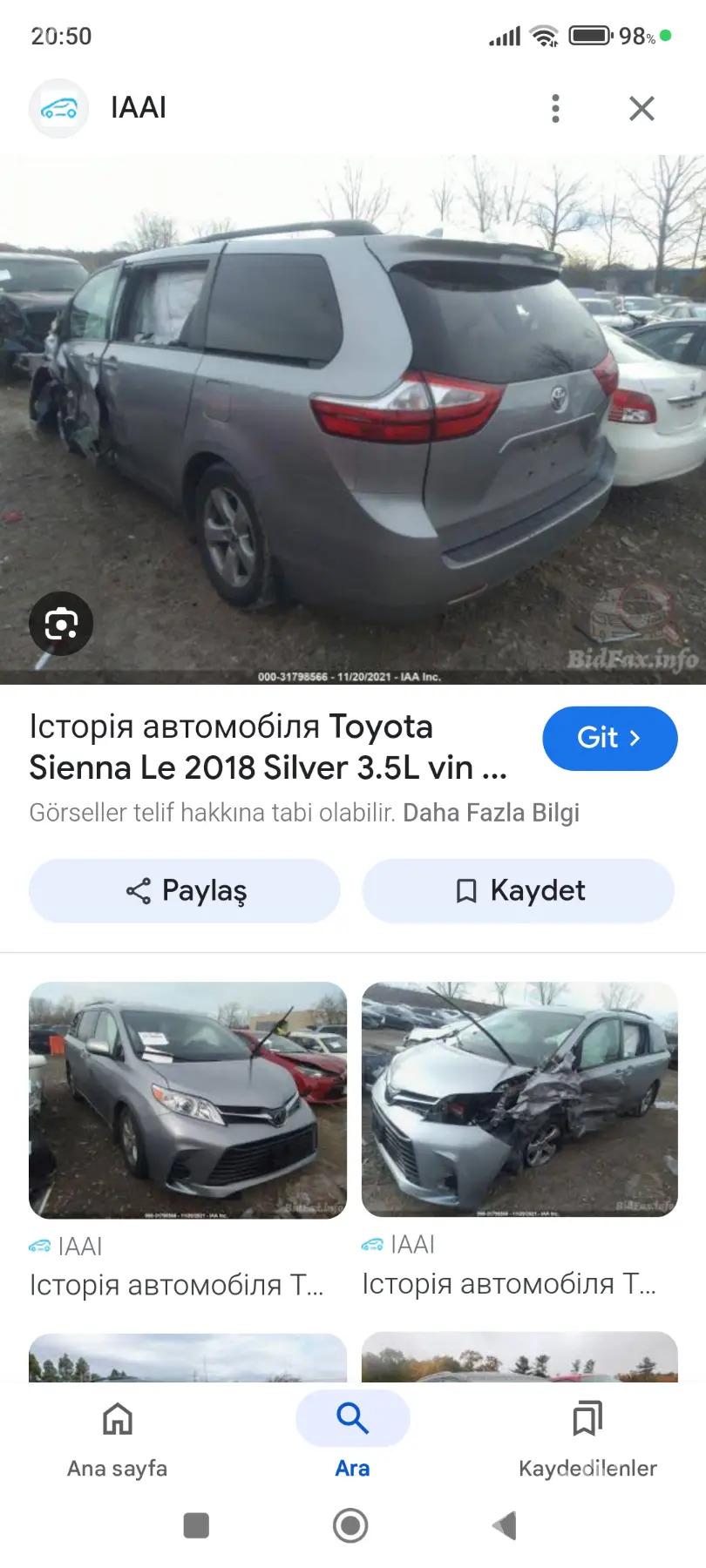The width and height of the screenshot is (706, 1568).
Task: Open the Git arrow expander
Action: [x=635, y=738]
